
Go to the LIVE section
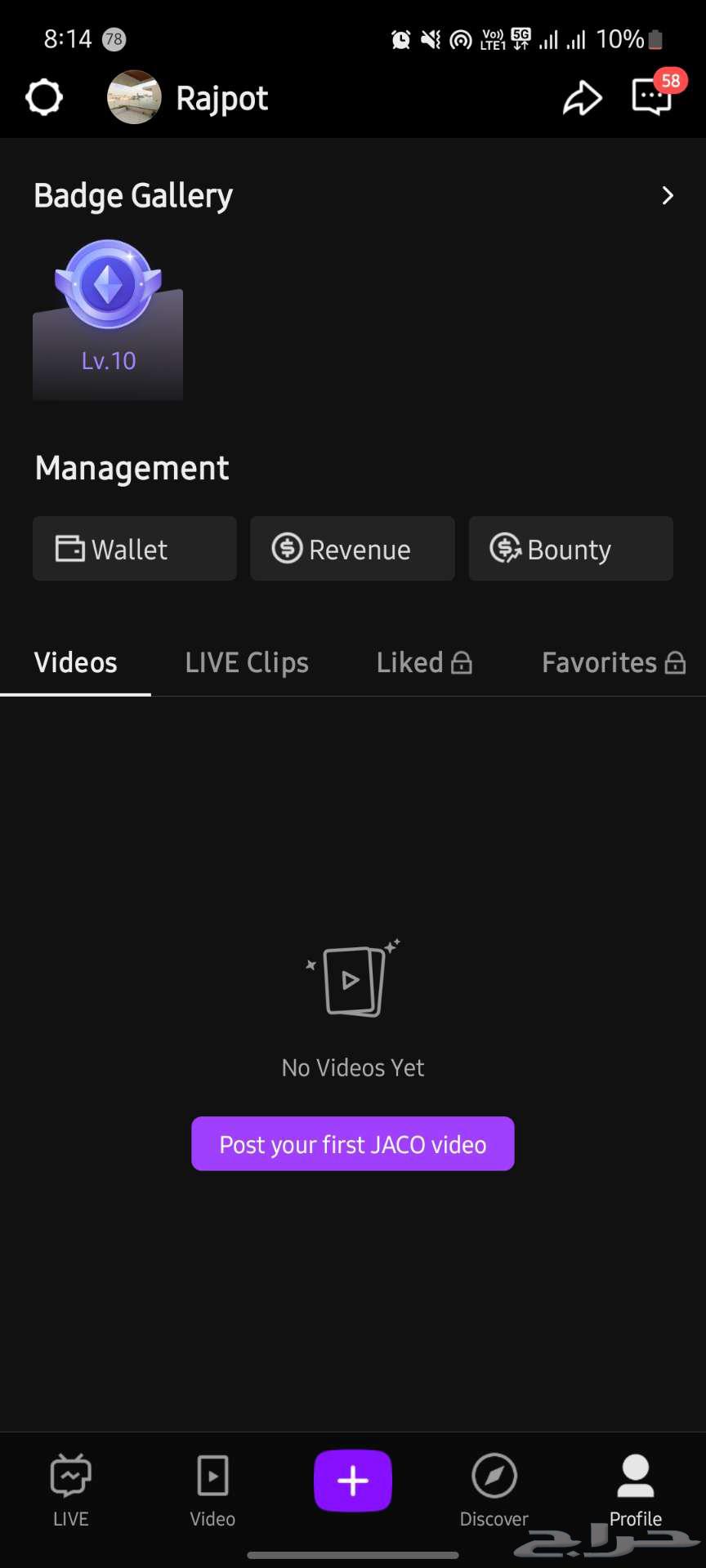click(71, 1490)
